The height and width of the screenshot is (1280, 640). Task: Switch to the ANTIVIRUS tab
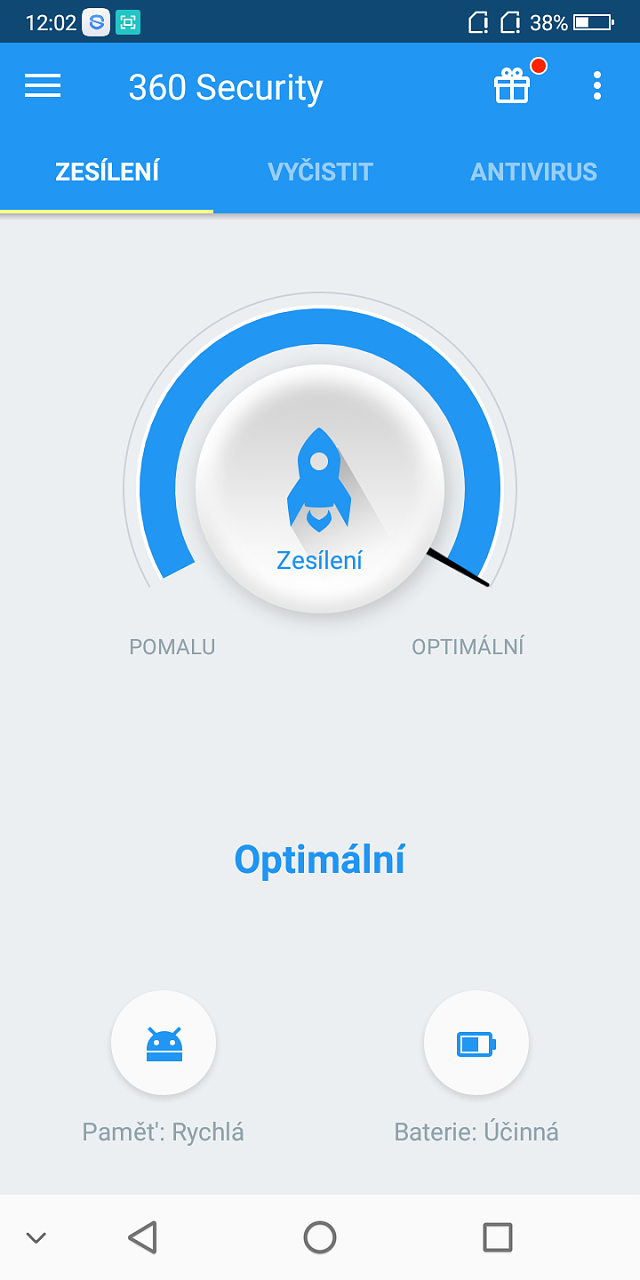pos(534,171)
